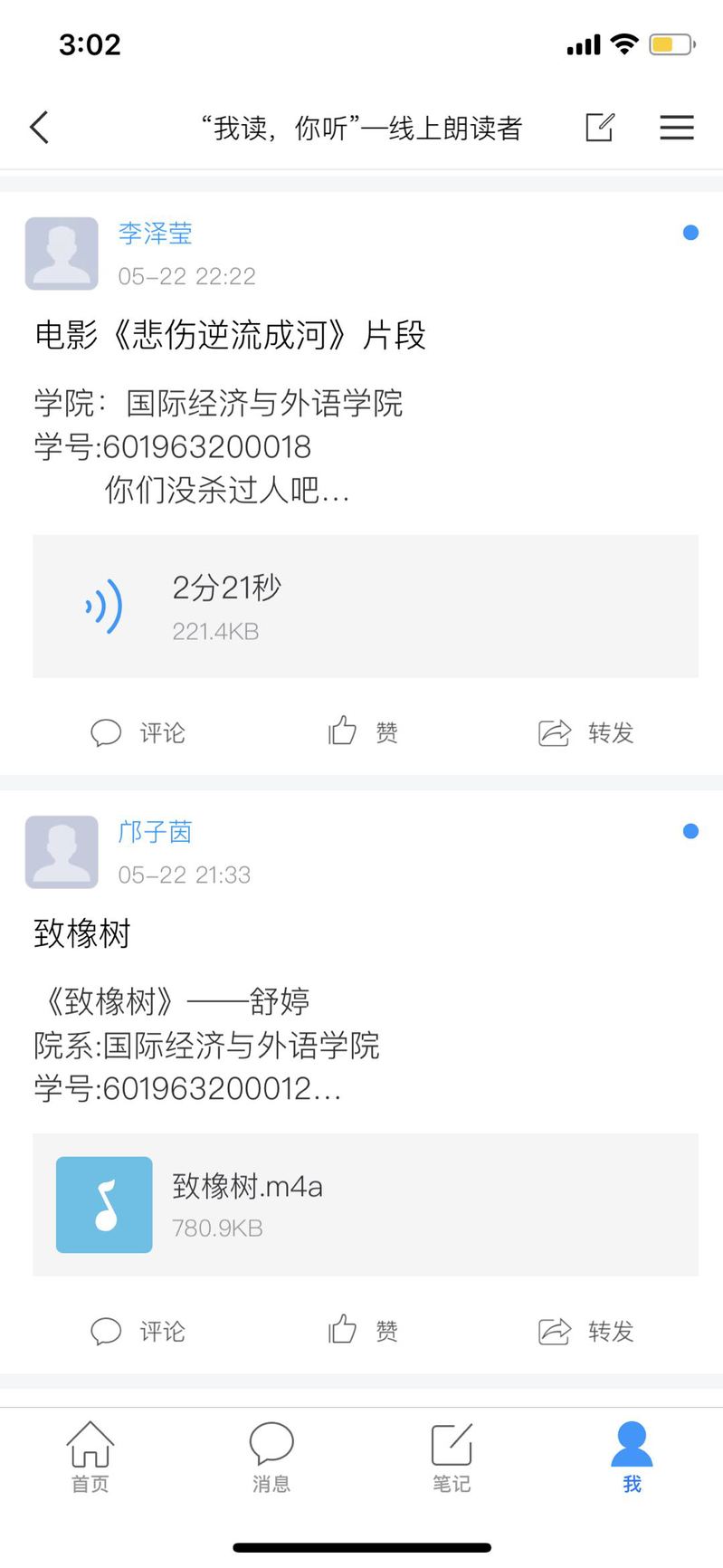723x1568 pixels.
Task: Like 李泽莹's post
Action: click(363, 731)
